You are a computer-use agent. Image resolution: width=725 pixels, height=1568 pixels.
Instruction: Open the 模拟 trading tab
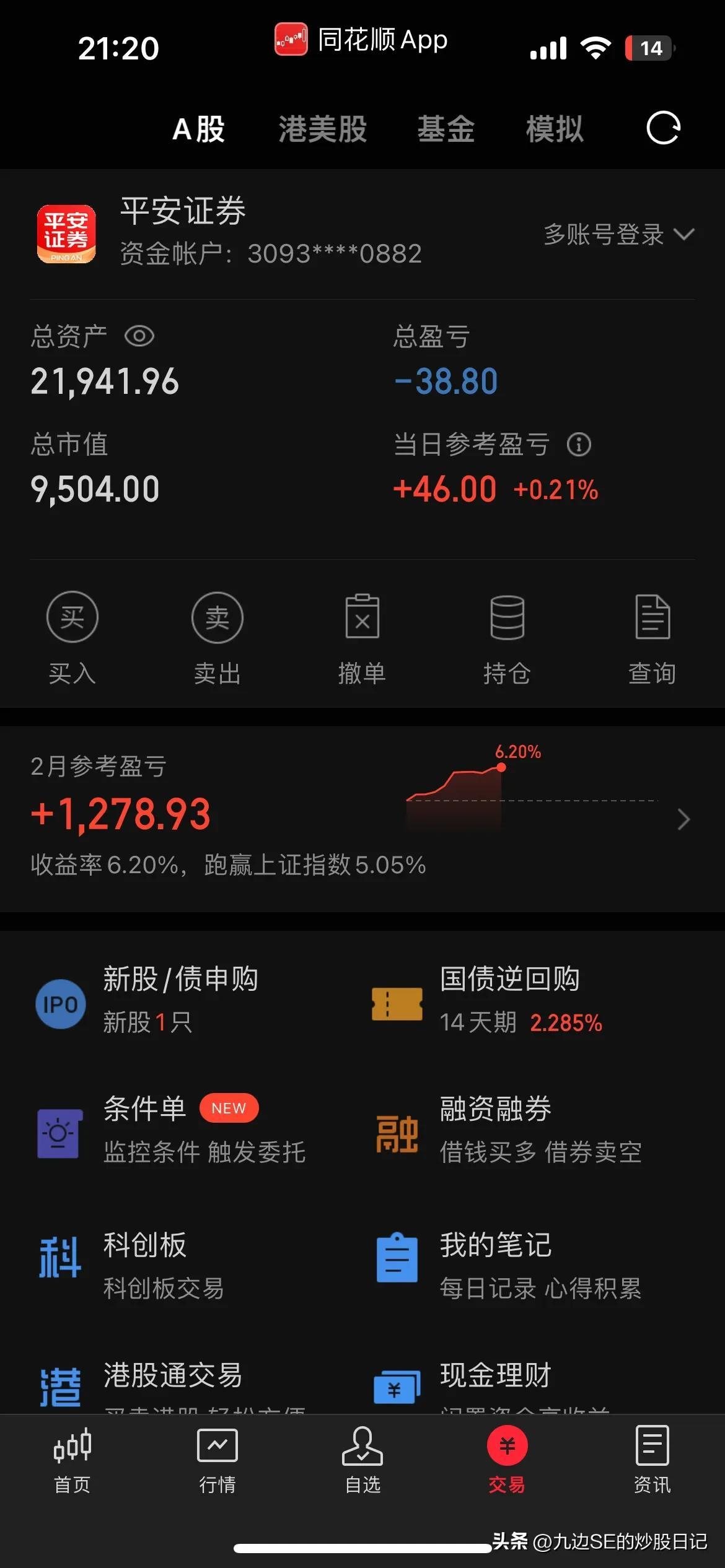(555, 129)
